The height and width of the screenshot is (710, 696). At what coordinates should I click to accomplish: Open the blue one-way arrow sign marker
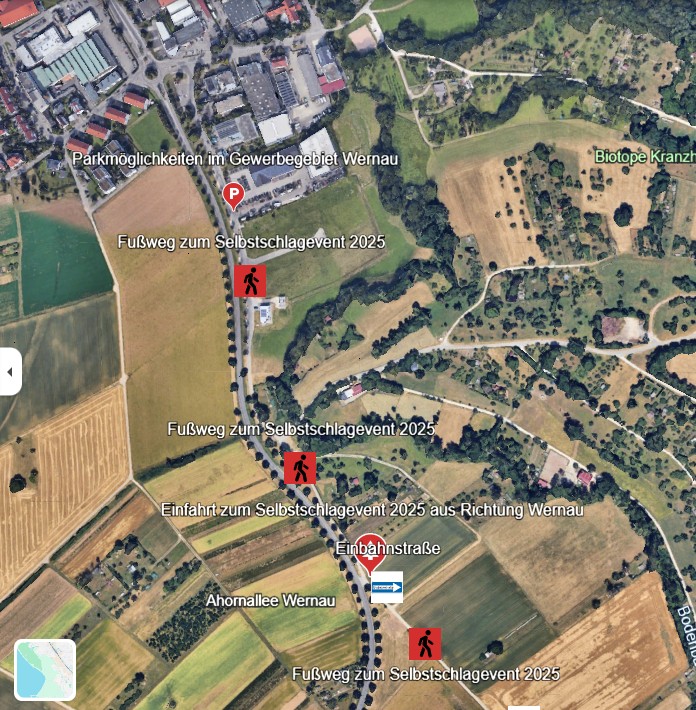tap(386, 588)
